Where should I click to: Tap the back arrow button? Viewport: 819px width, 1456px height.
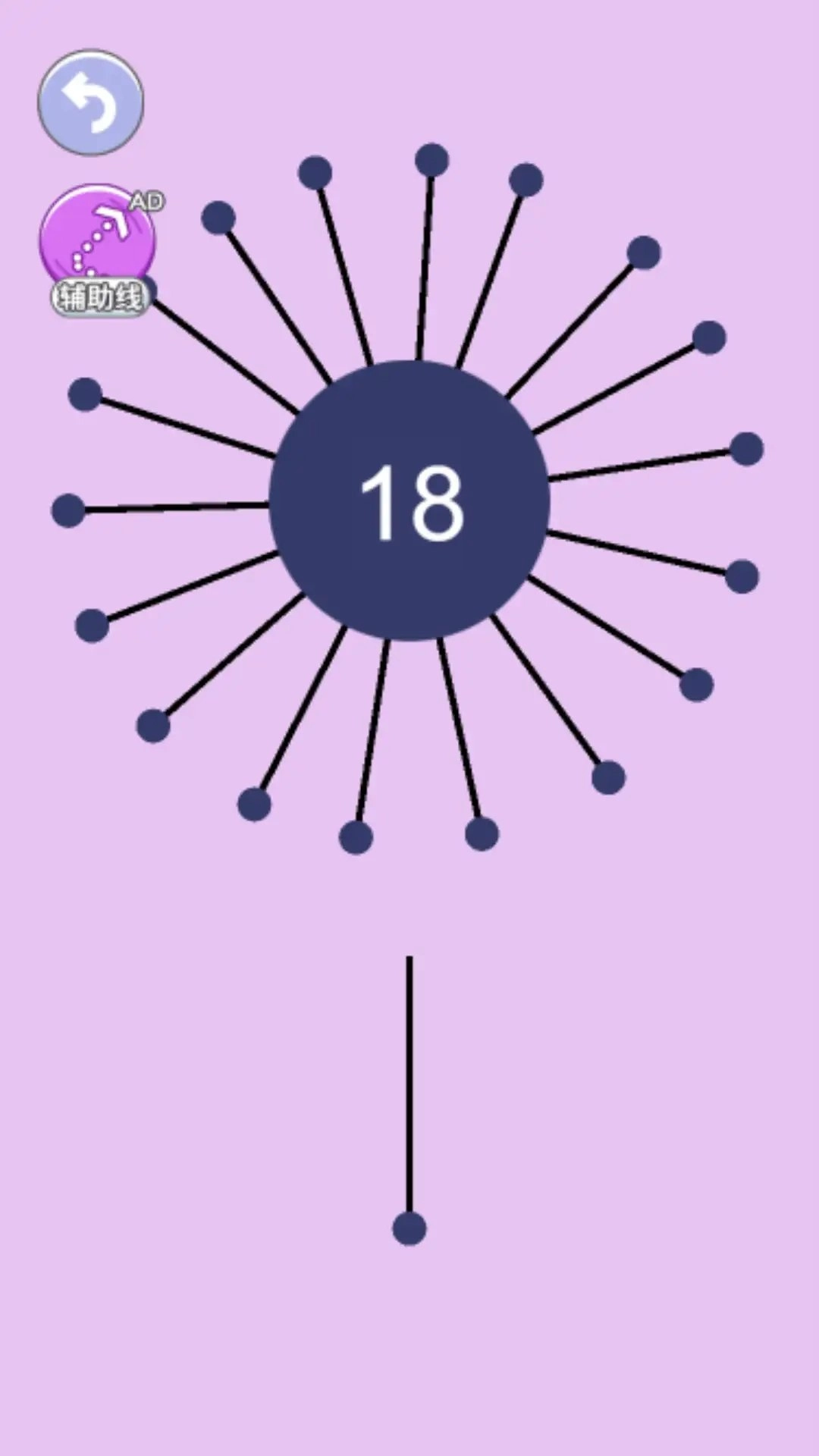(x=91, y=102)
